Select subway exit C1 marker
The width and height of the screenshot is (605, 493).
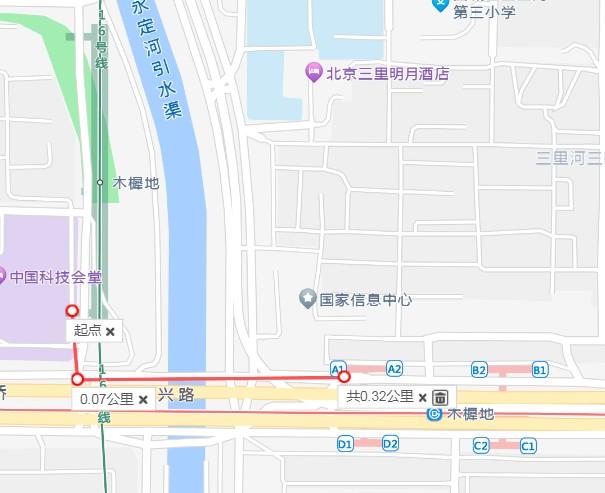coord(528,445)
